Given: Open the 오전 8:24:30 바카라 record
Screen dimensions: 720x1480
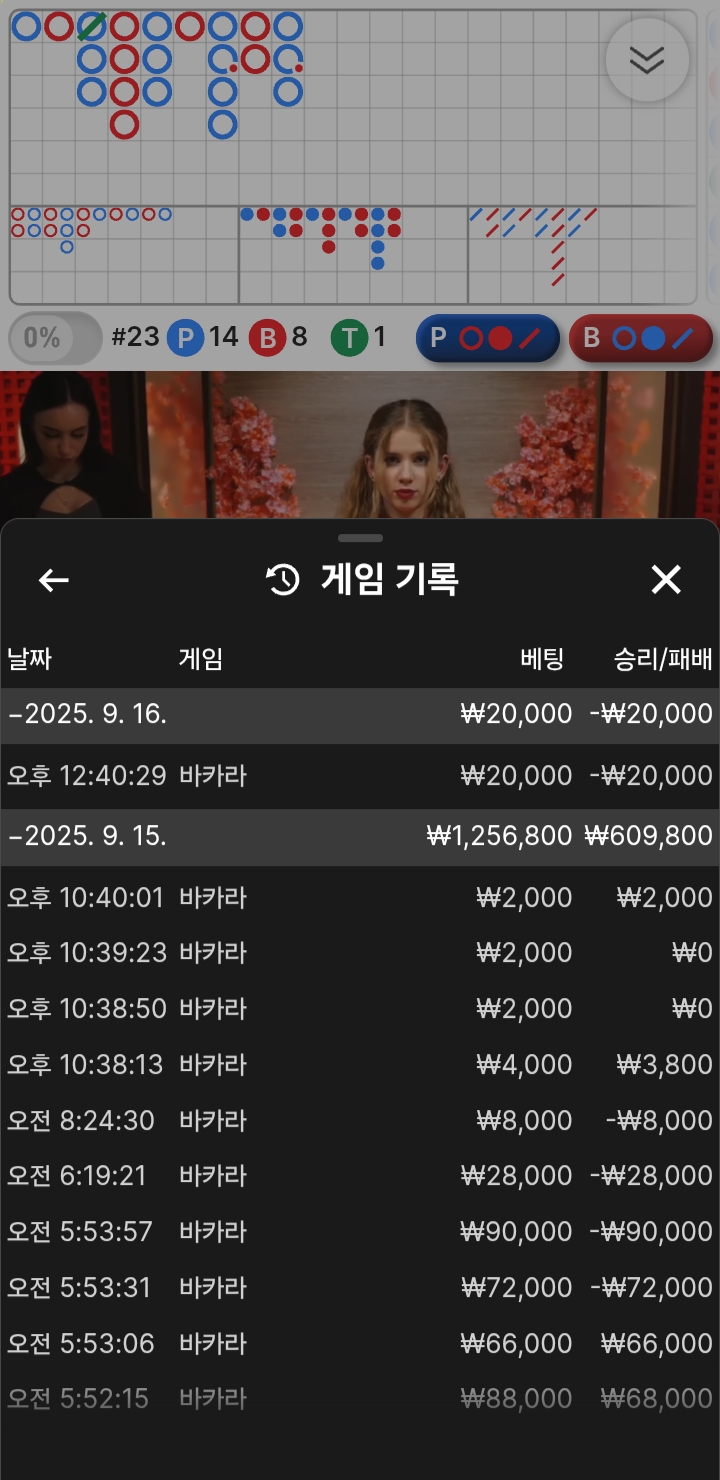Looking at the screenshot, I should [360, 1120].
